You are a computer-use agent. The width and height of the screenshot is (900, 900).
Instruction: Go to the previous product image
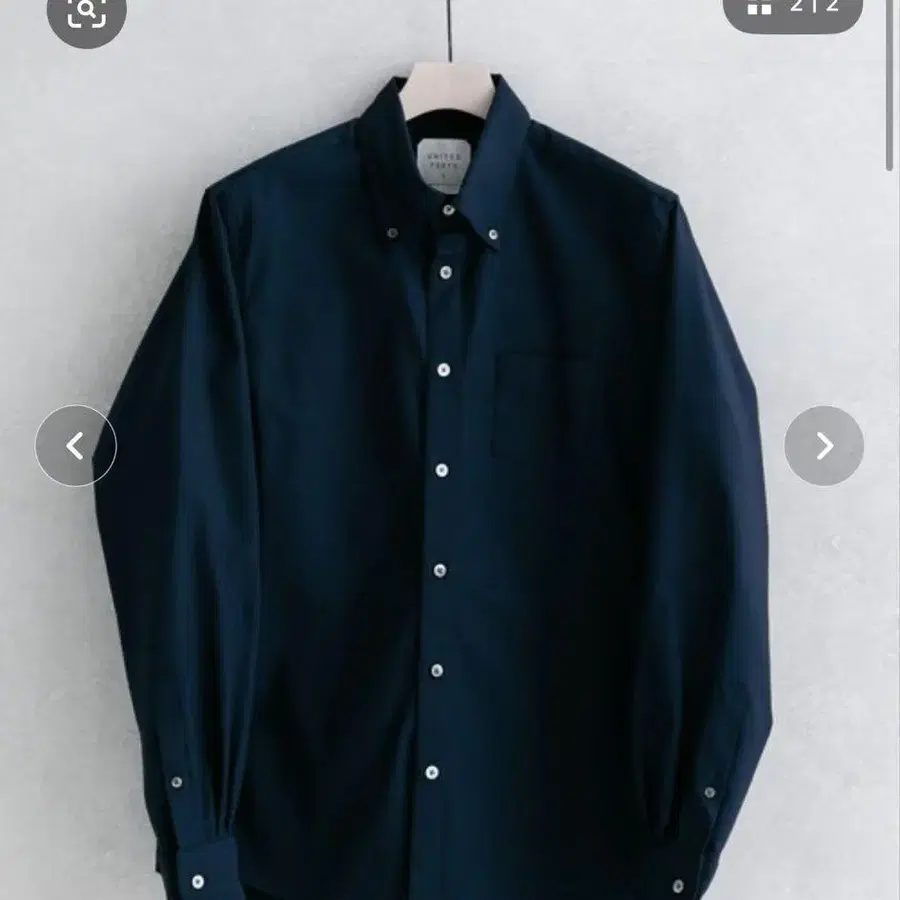tap(76, 446)
